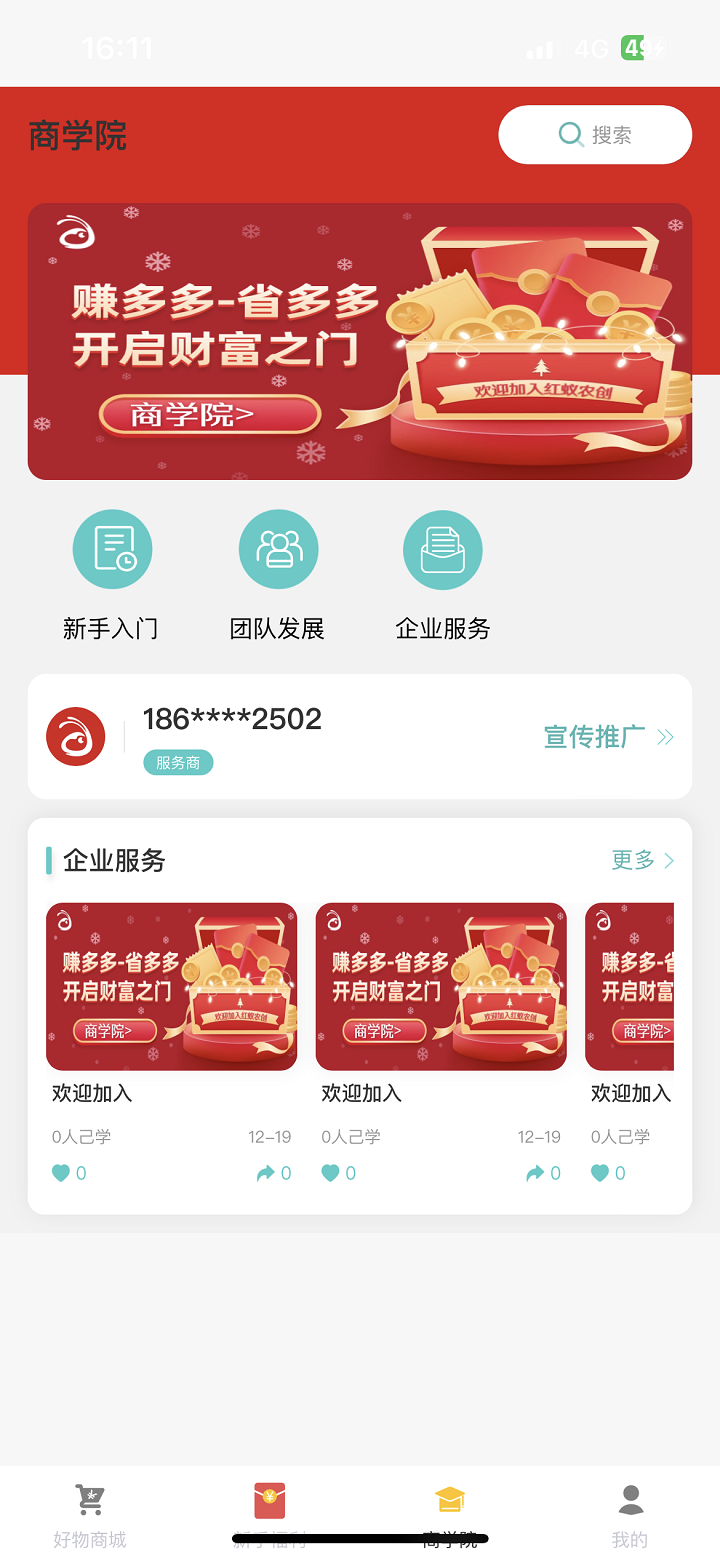Toggle the heart on the second course card

(x=330, y=1172)
